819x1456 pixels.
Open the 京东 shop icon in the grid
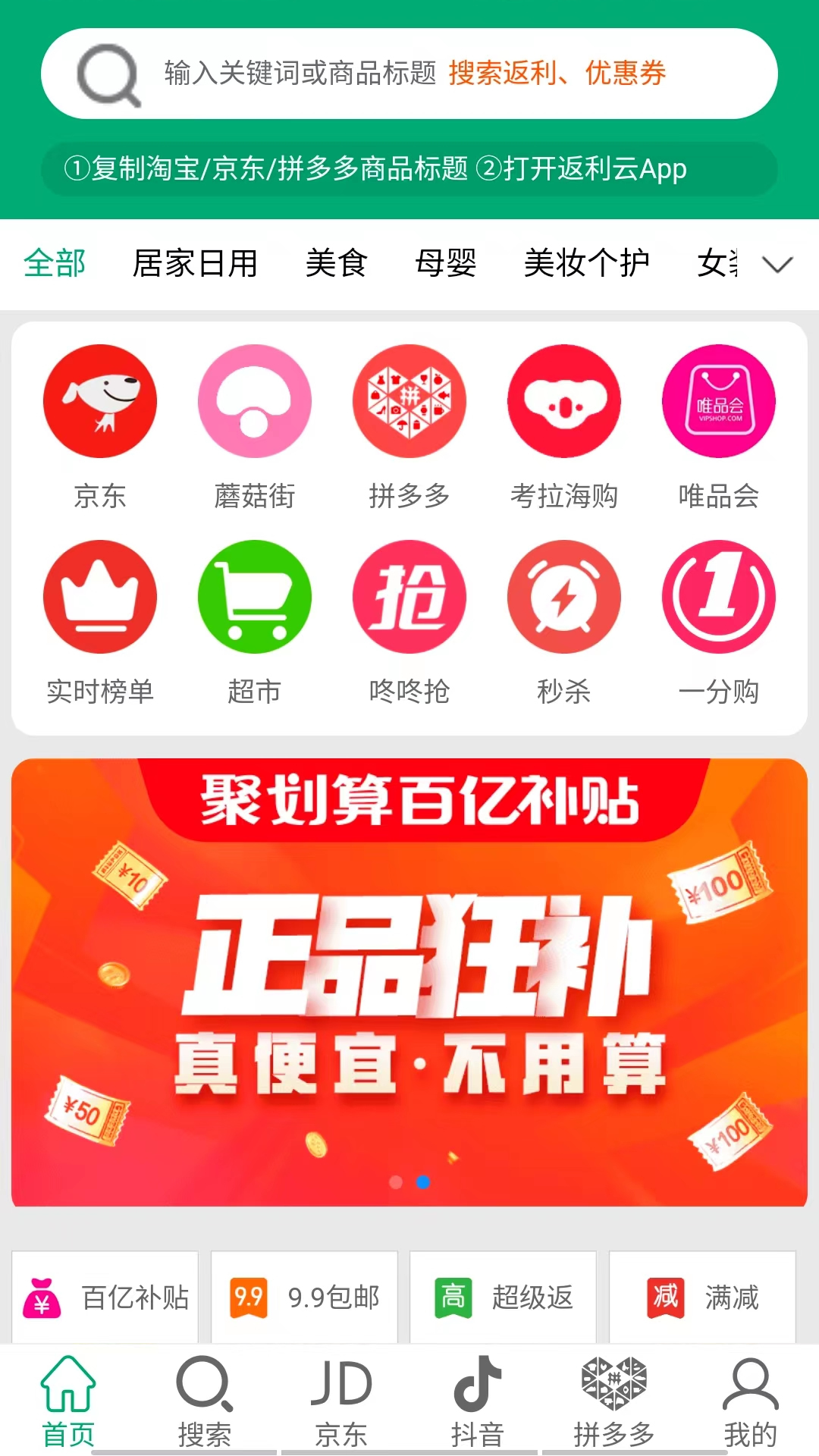(100, 425)
